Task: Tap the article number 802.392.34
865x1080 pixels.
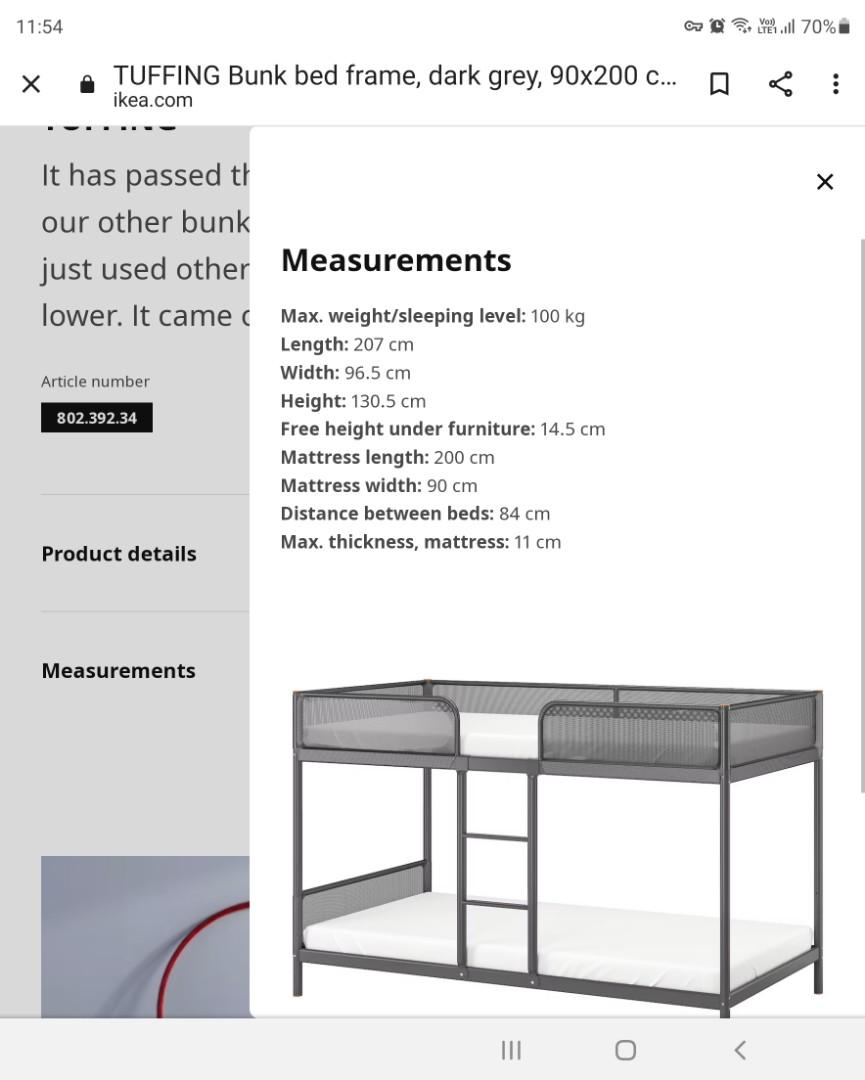Action: coord(96,417)
